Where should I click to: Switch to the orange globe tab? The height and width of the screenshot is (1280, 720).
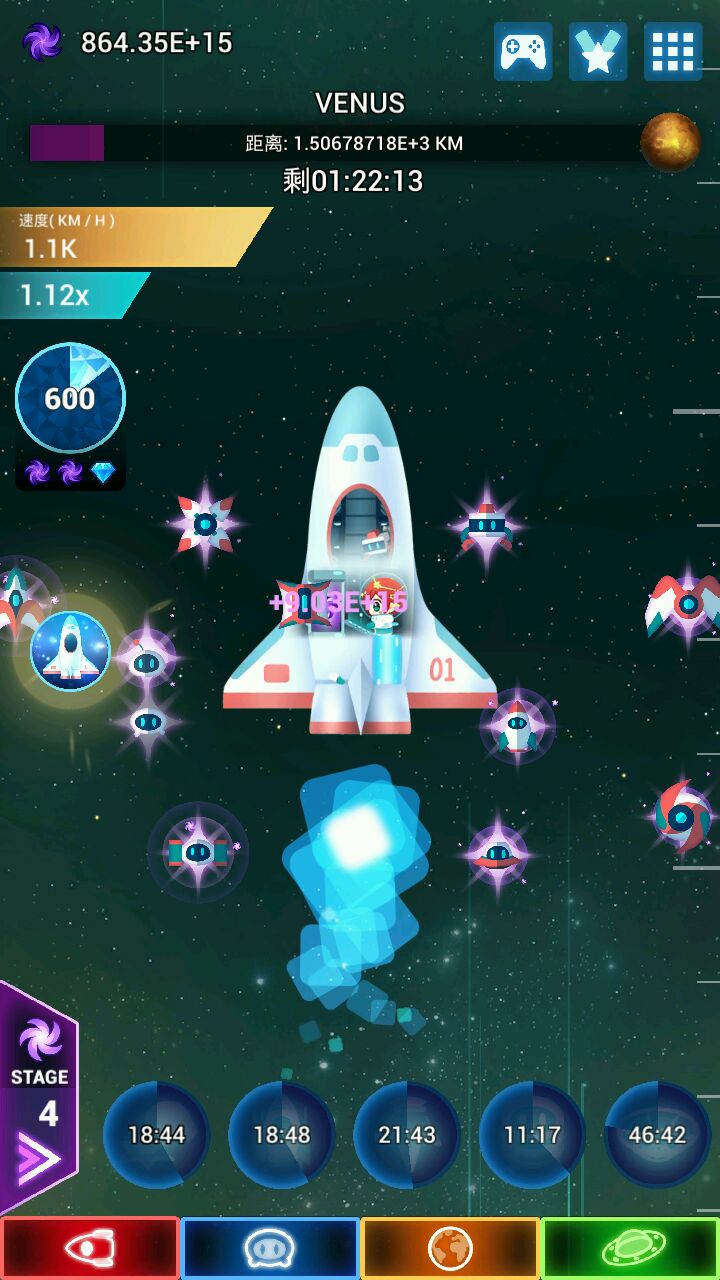(450, 1248)
